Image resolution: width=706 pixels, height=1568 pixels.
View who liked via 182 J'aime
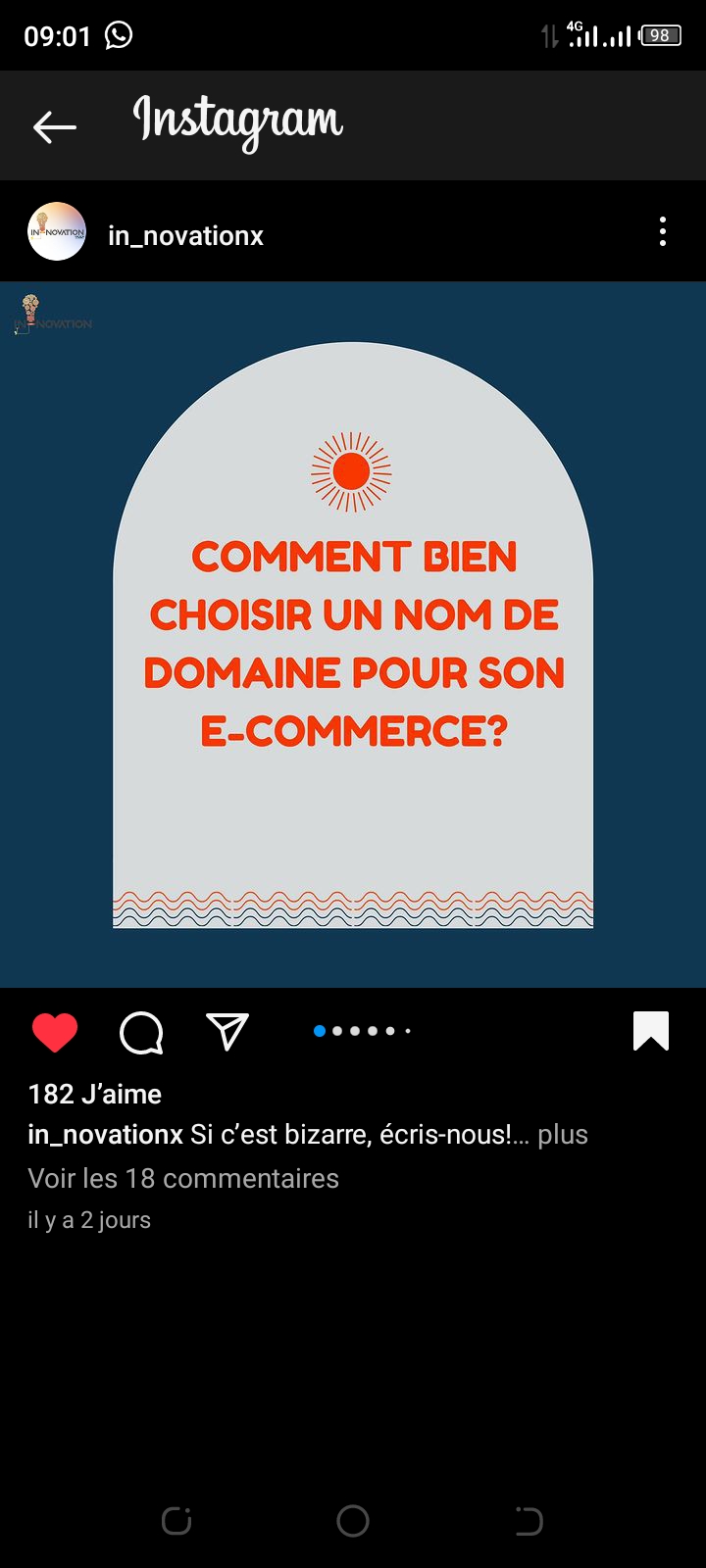click(95, 1094)
